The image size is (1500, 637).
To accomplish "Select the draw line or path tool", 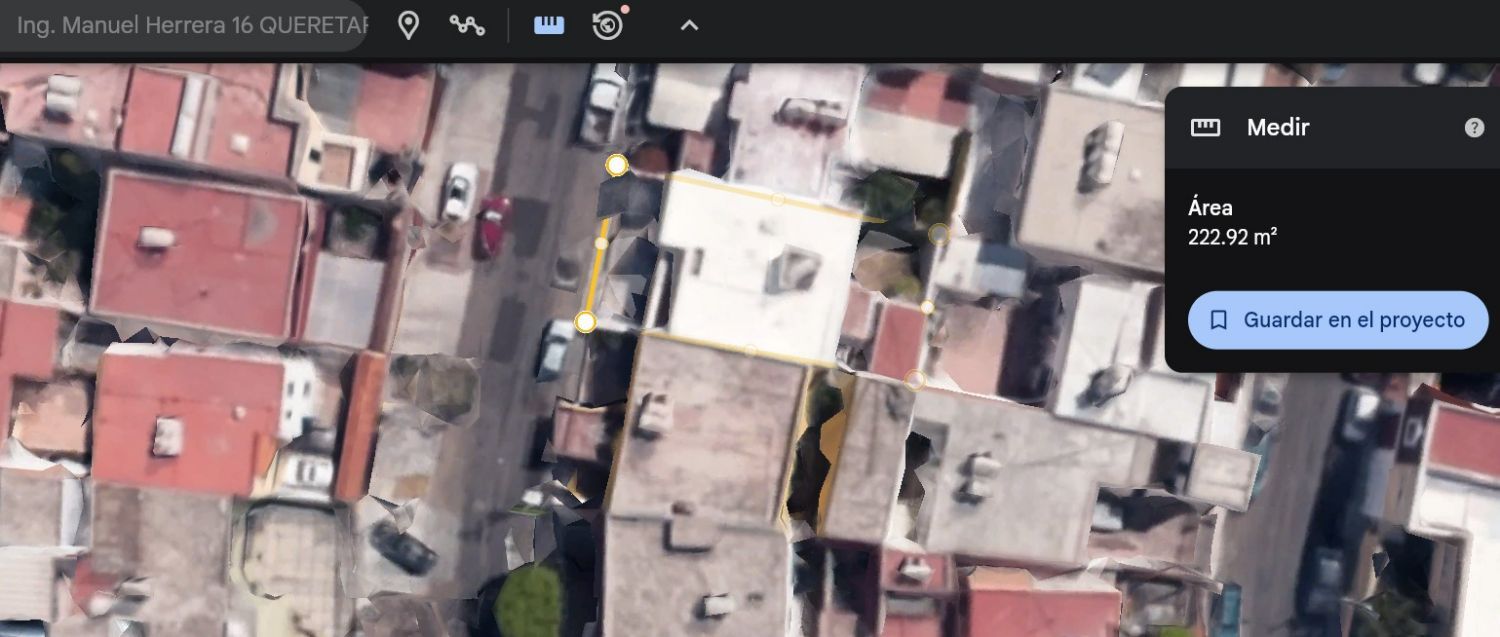I will pos(467,26).
